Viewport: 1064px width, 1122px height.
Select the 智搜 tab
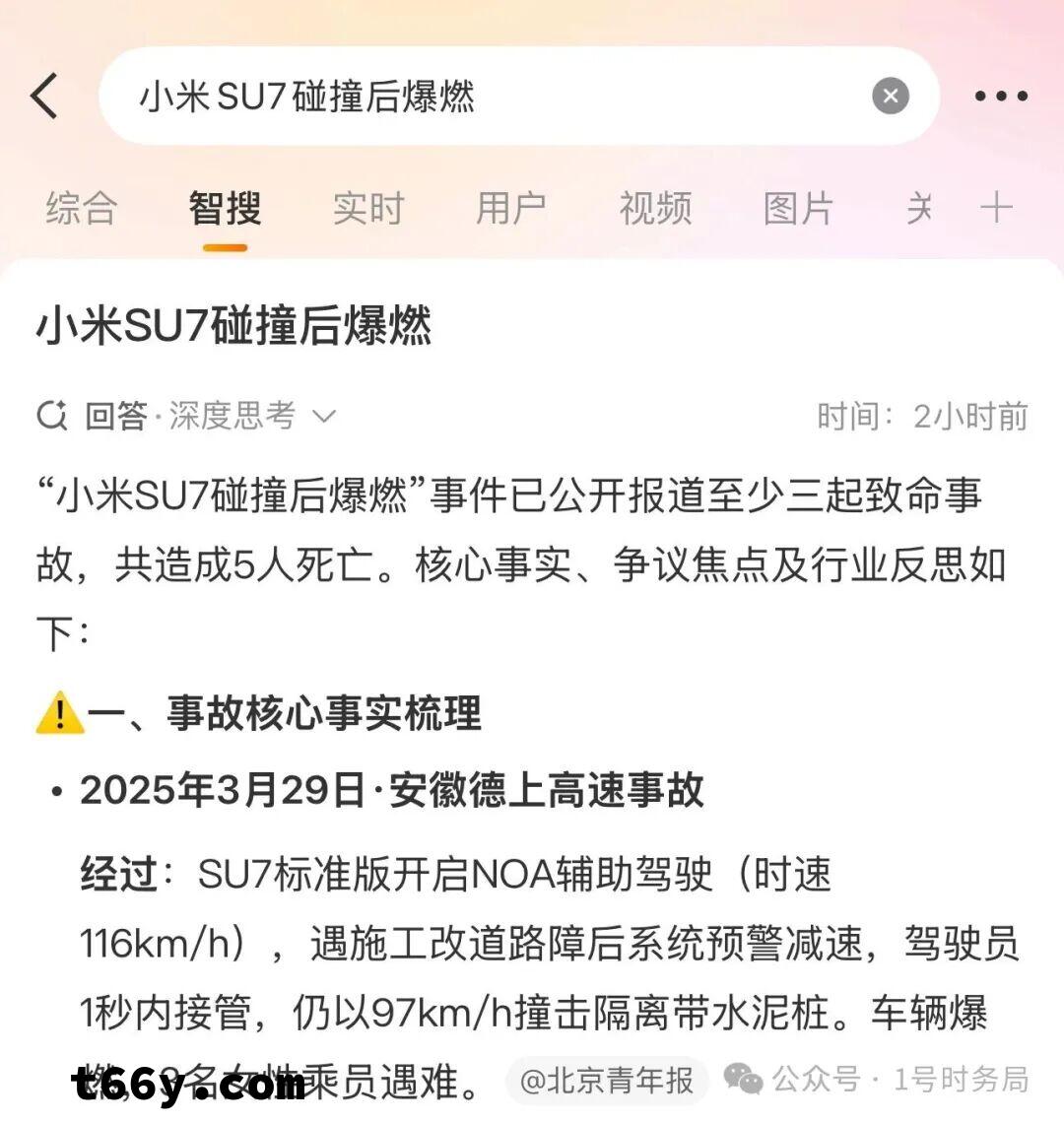coord(225,209)
